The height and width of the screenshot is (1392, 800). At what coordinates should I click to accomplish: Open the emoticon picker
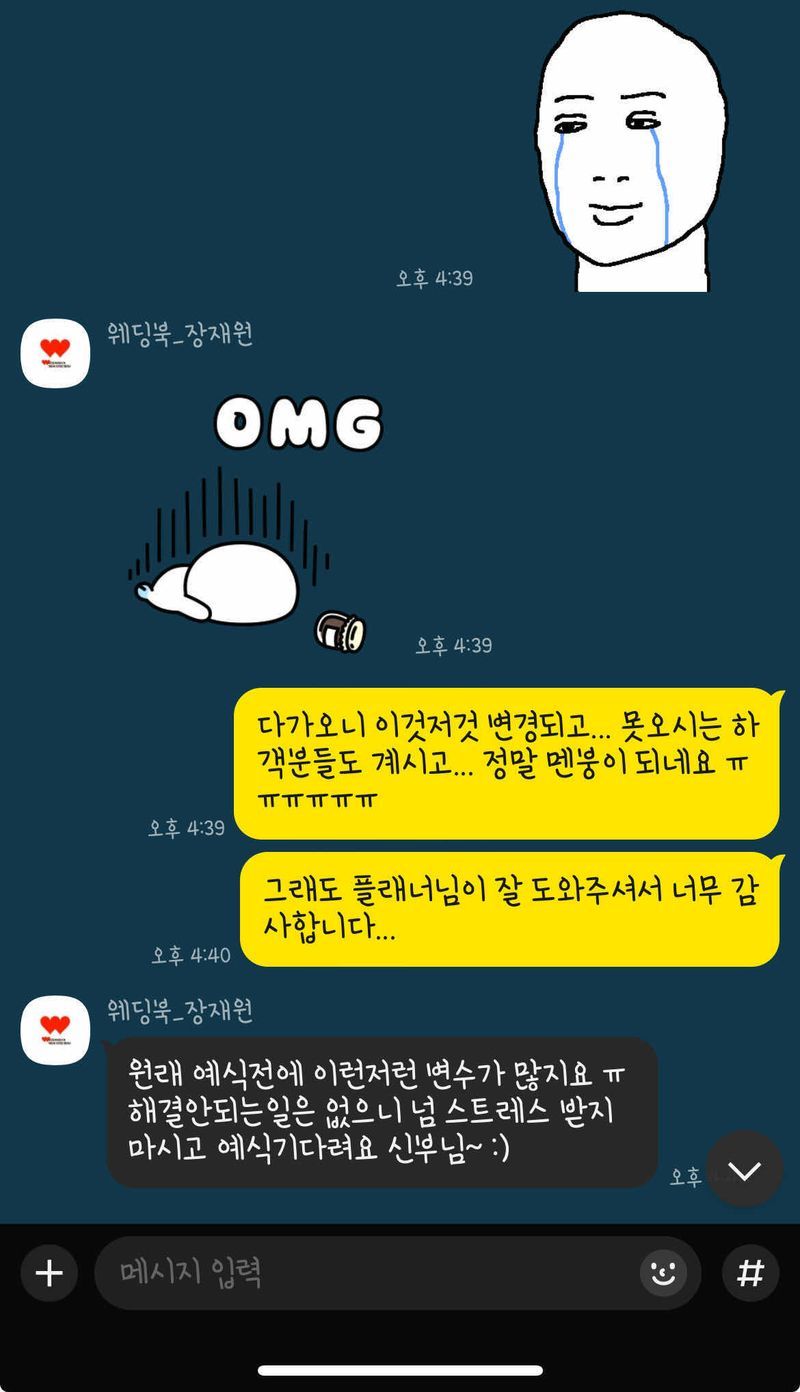[662, 1273]
